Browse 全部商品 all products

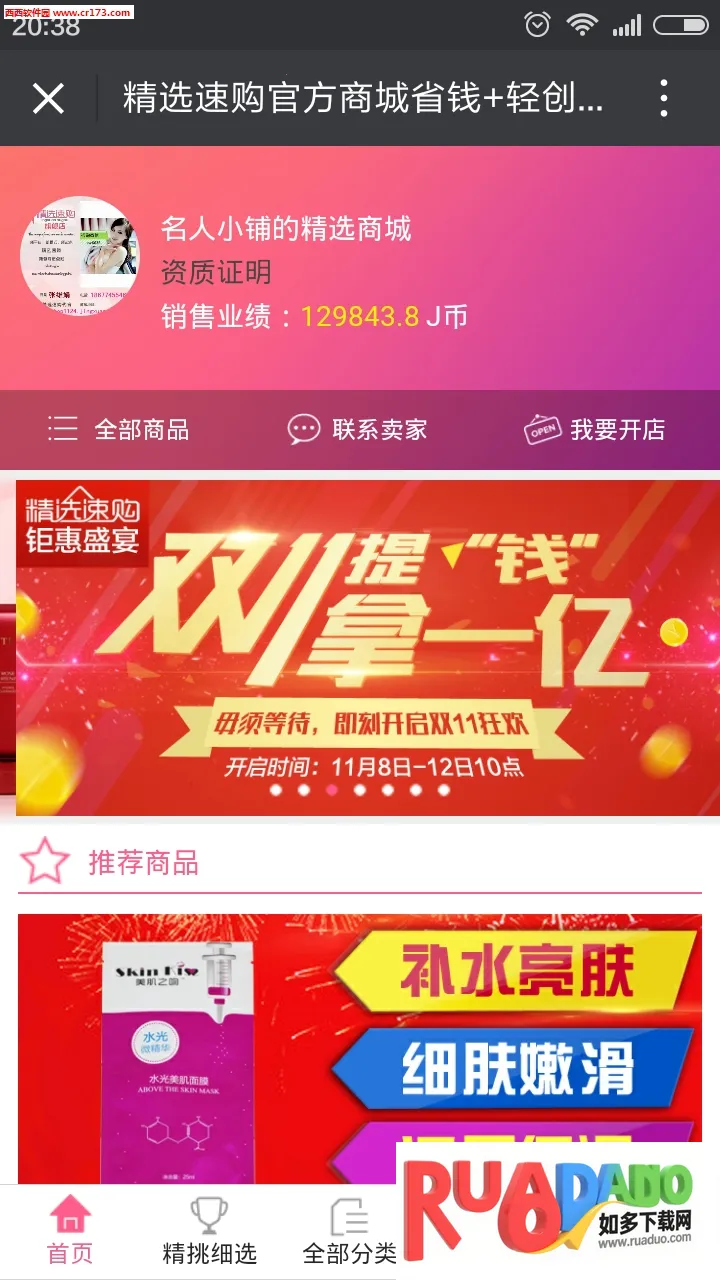[119, 430]
